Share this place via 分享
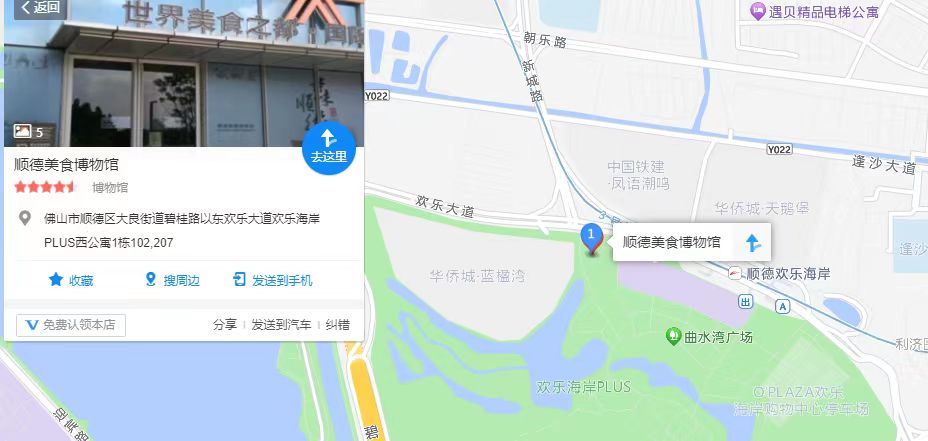Screen dimensions: 928x441 coord(225,325)
